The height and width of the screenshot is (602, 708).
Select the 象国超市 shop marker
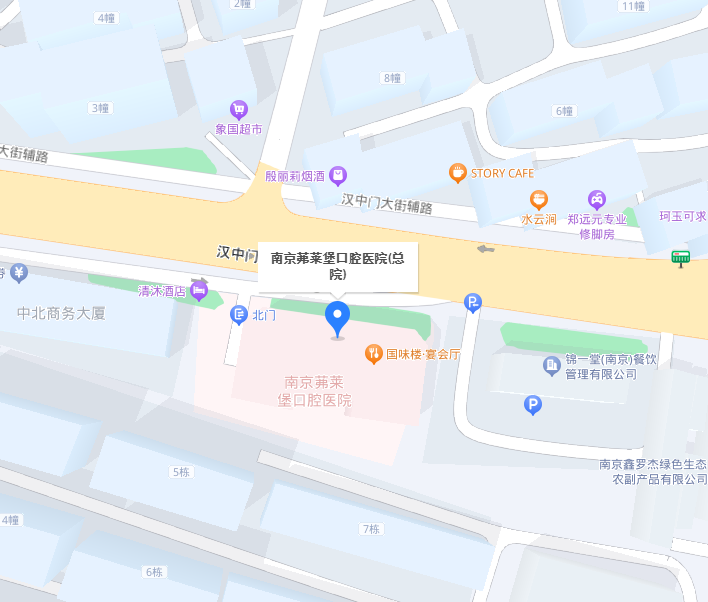[x=238, y=109]
